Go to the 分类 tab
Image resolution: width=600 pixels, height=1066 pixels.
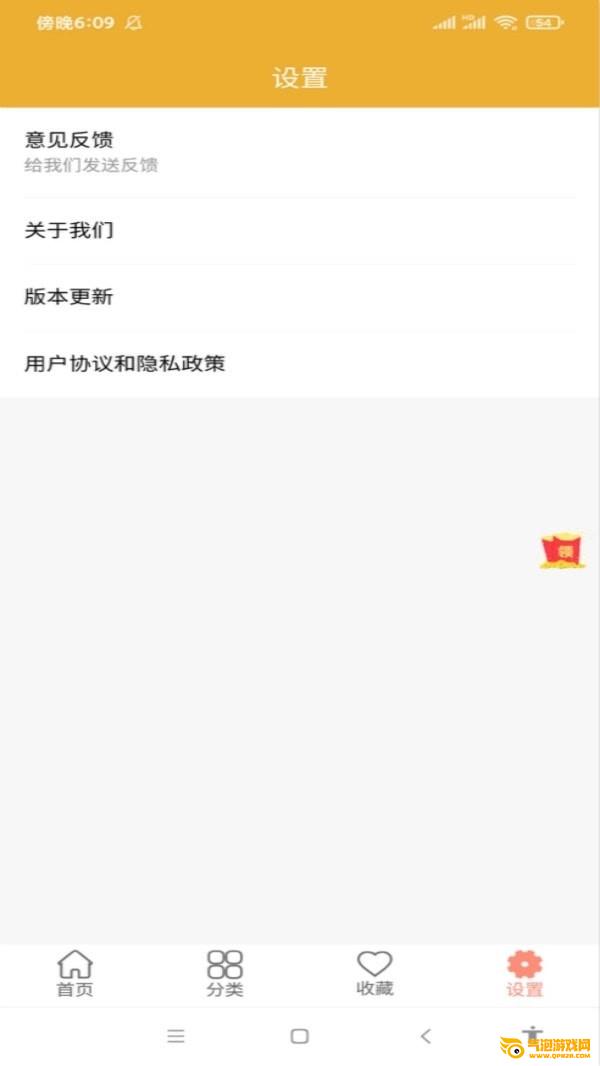tap(225, 974)
